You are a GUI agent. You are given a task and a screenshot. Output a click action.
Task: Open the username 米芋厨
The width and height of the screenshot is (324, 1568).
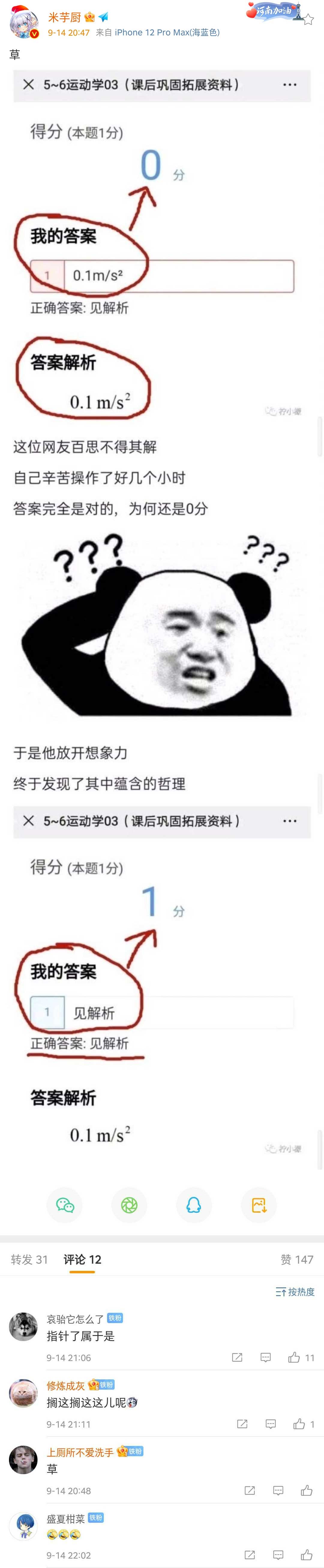[x=64, y=17]
